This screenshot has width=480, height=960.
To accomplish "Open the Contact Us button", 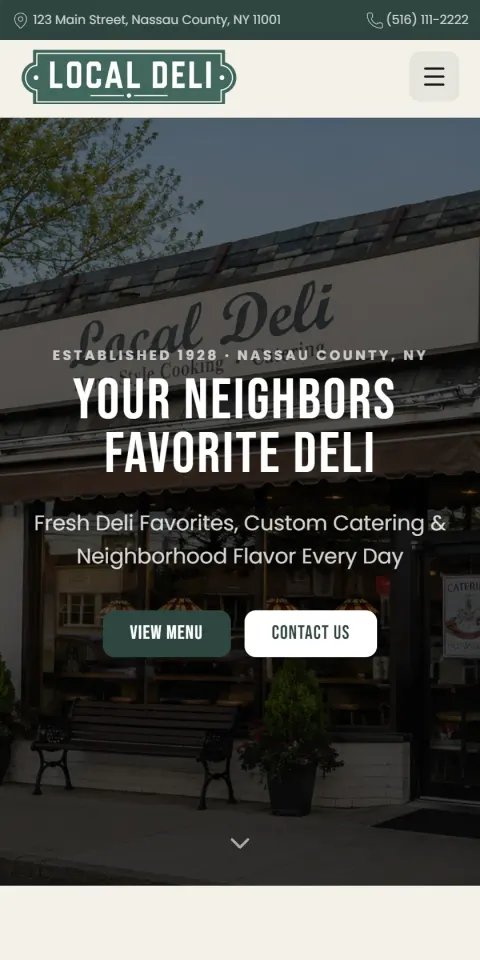I will click(310, 633).
